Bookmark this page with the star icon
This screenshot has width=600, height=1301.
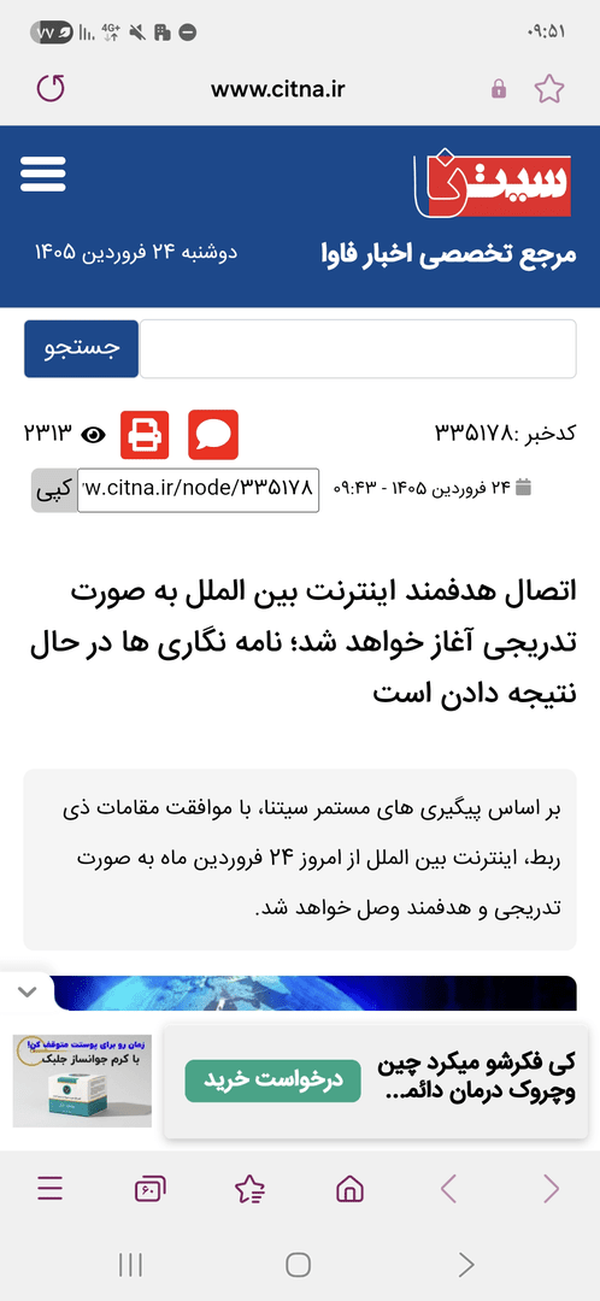coord(549,89)
